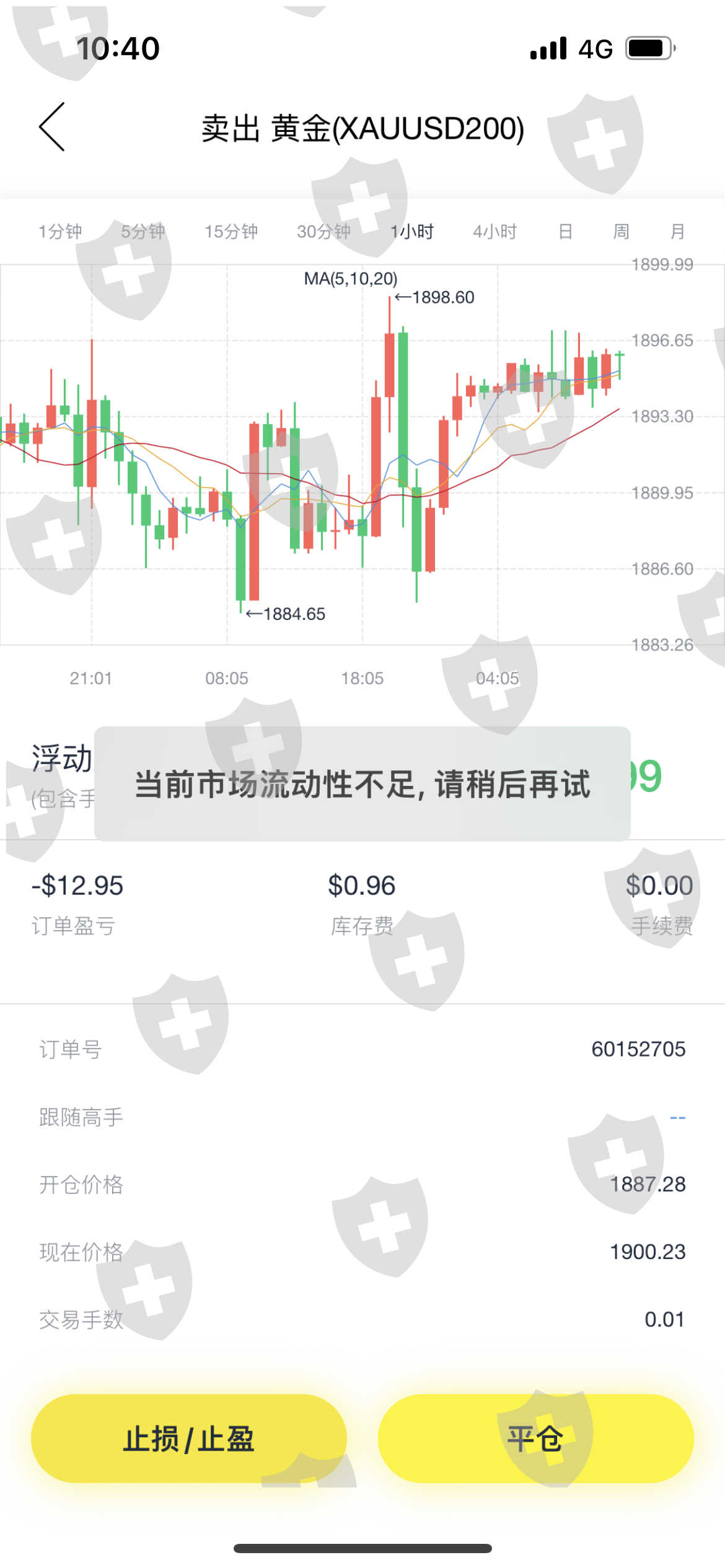Select the 1小时 chart tab
Screen dimensions: 725x1568
(411, 232)
